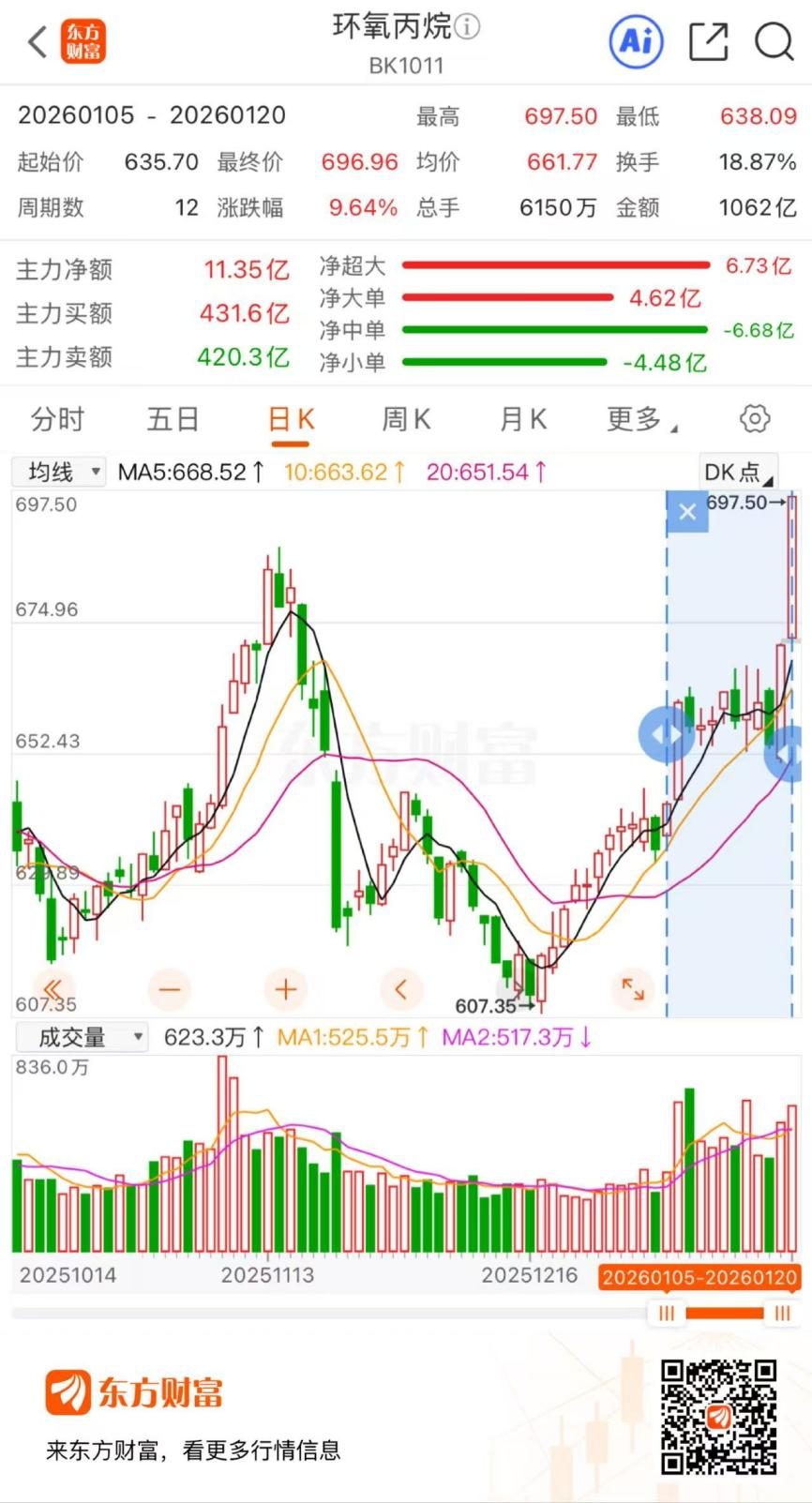This screenshot has width=812, height=1503.
Task: Tap the 20260105-20260120 range label
Action: point(699,1276)
